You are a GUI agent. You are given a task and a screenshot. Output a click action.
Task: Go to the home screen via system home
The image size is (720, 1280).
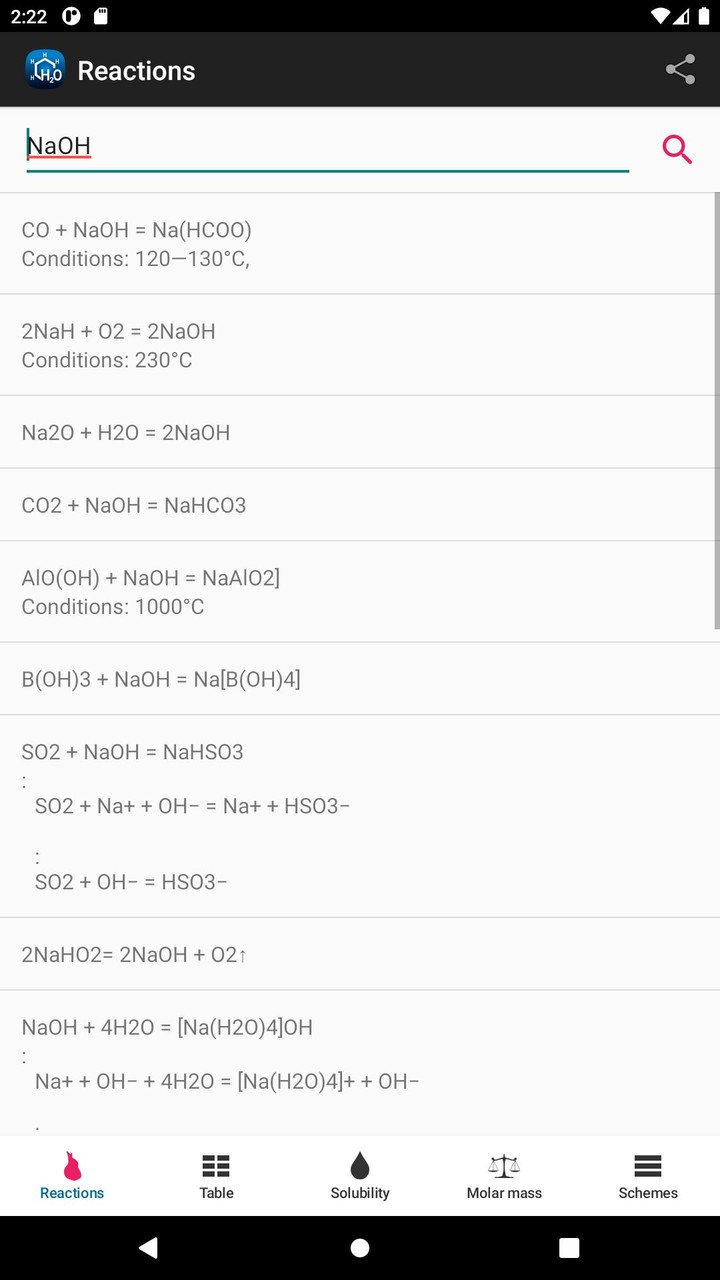pos(360,1247)
